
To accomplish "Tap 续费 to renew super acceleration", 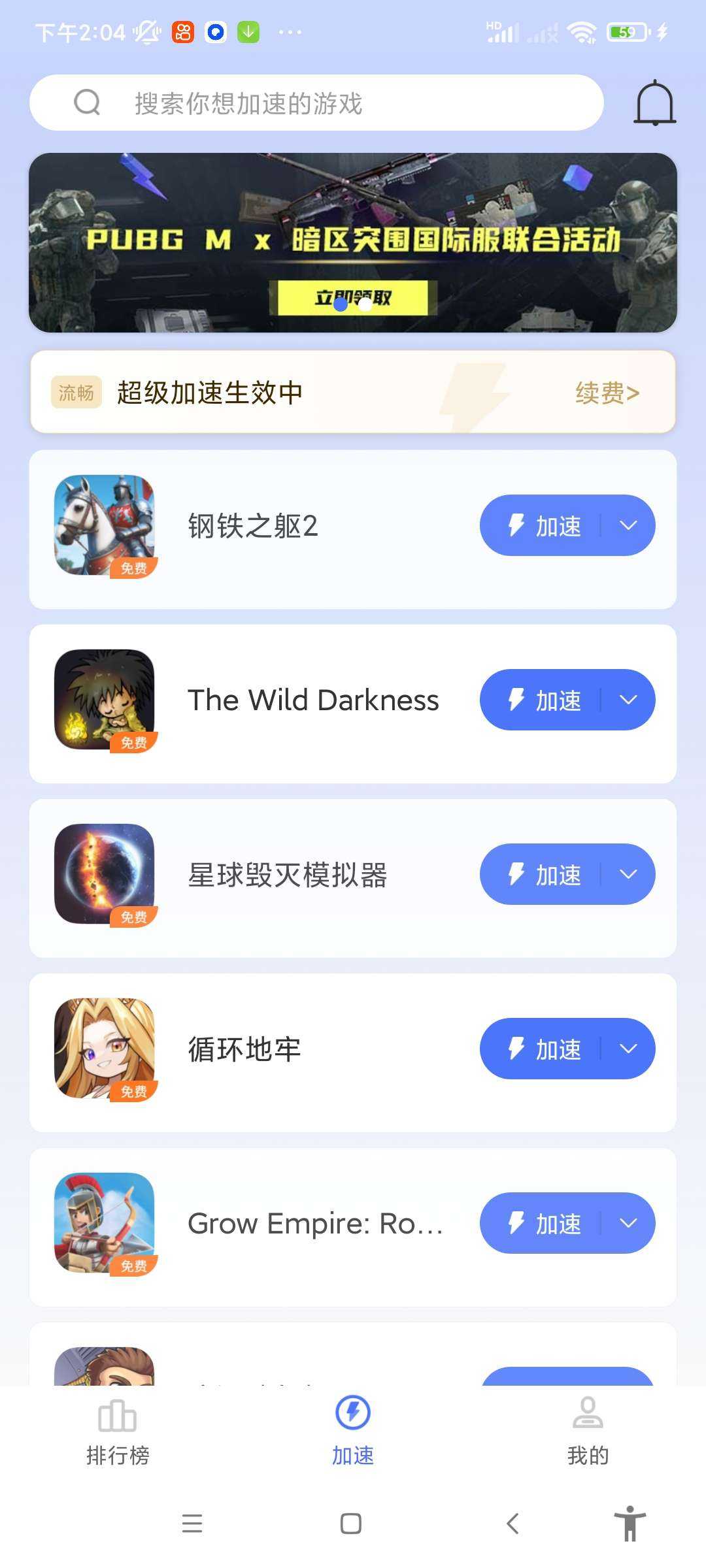I will [x=607, y=393].
